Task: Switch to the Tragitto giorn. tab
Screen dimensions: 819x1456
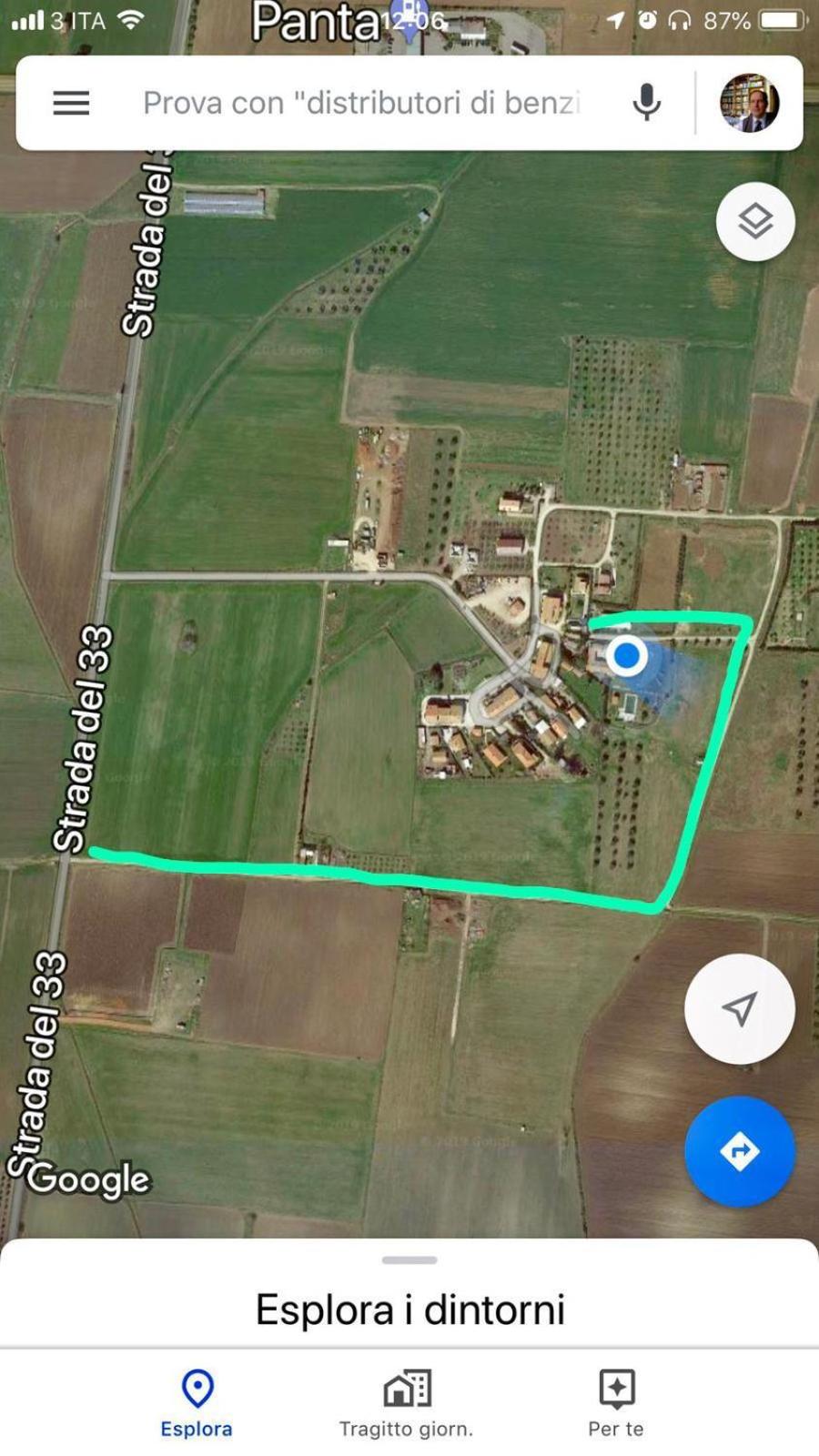Action: 407,1404
